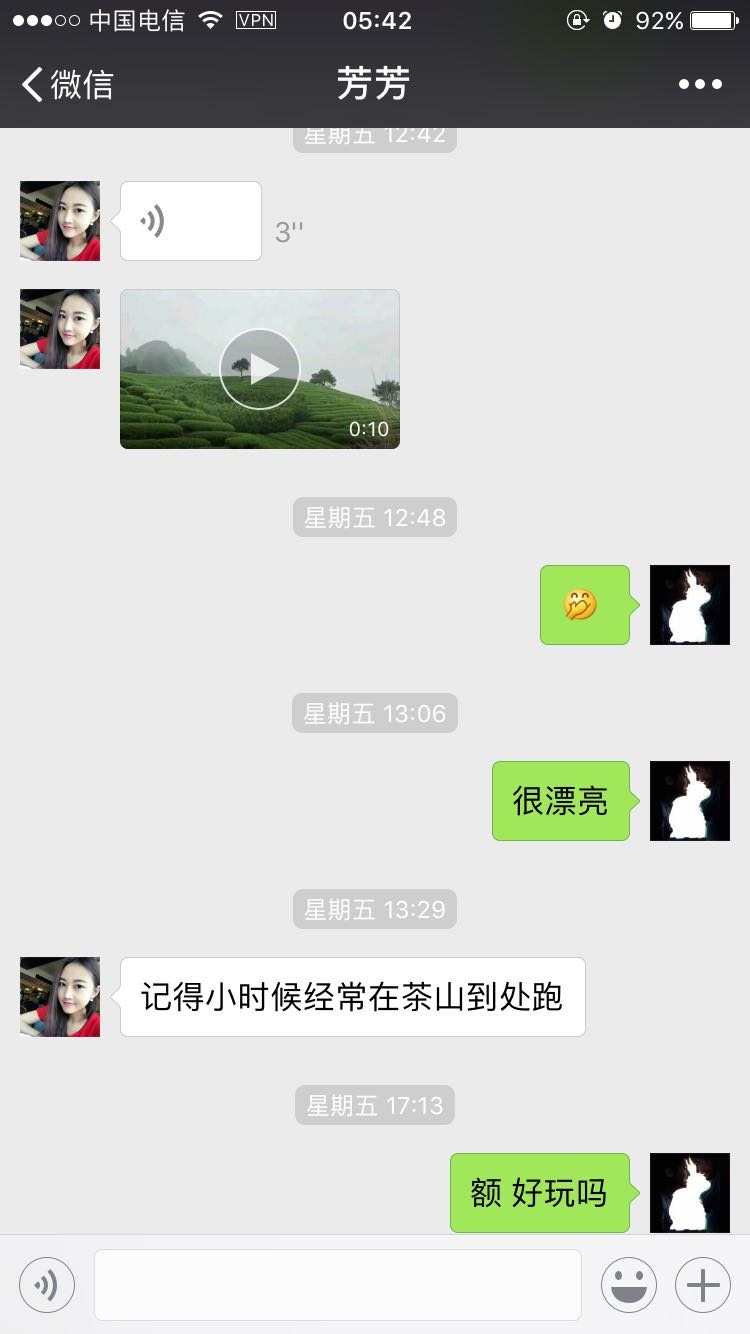This screenshot has height=1334, width=750.
Task: Go back to the 微信 chat list
Action: [x=67, y=85]
